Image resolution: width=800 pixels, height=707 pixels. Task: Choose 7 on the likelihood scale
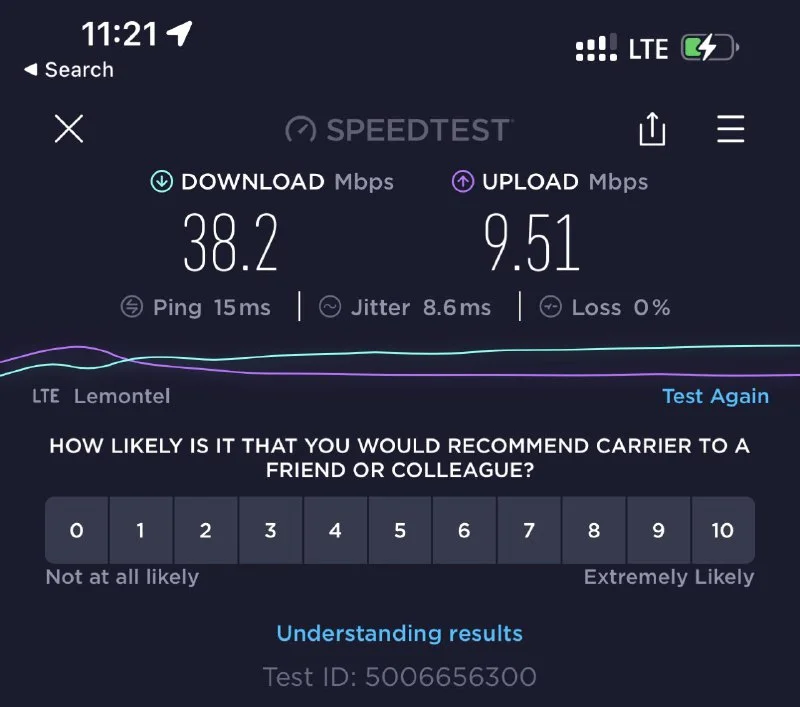coord(529,530)
